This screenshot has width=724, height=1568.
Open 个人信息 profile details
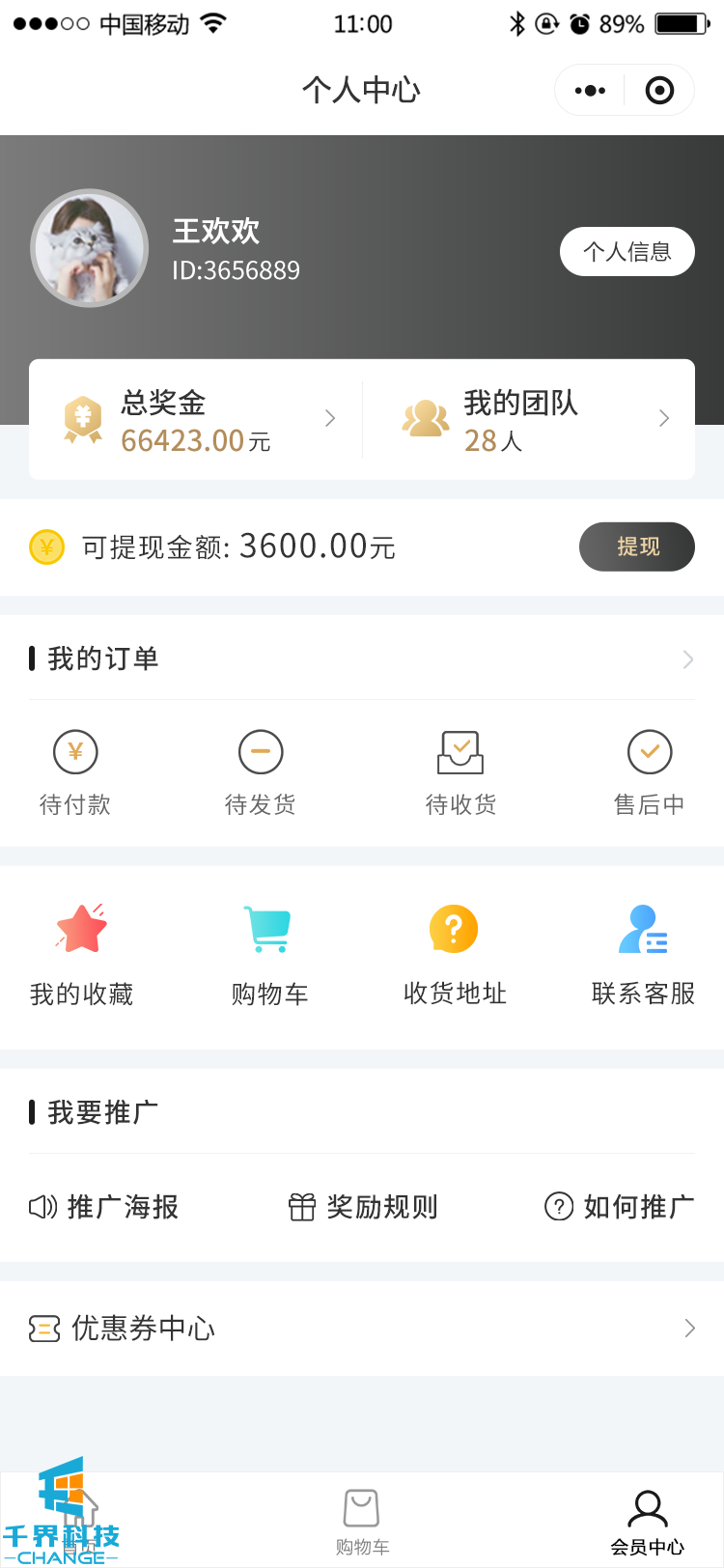click(x=627, y=252)
